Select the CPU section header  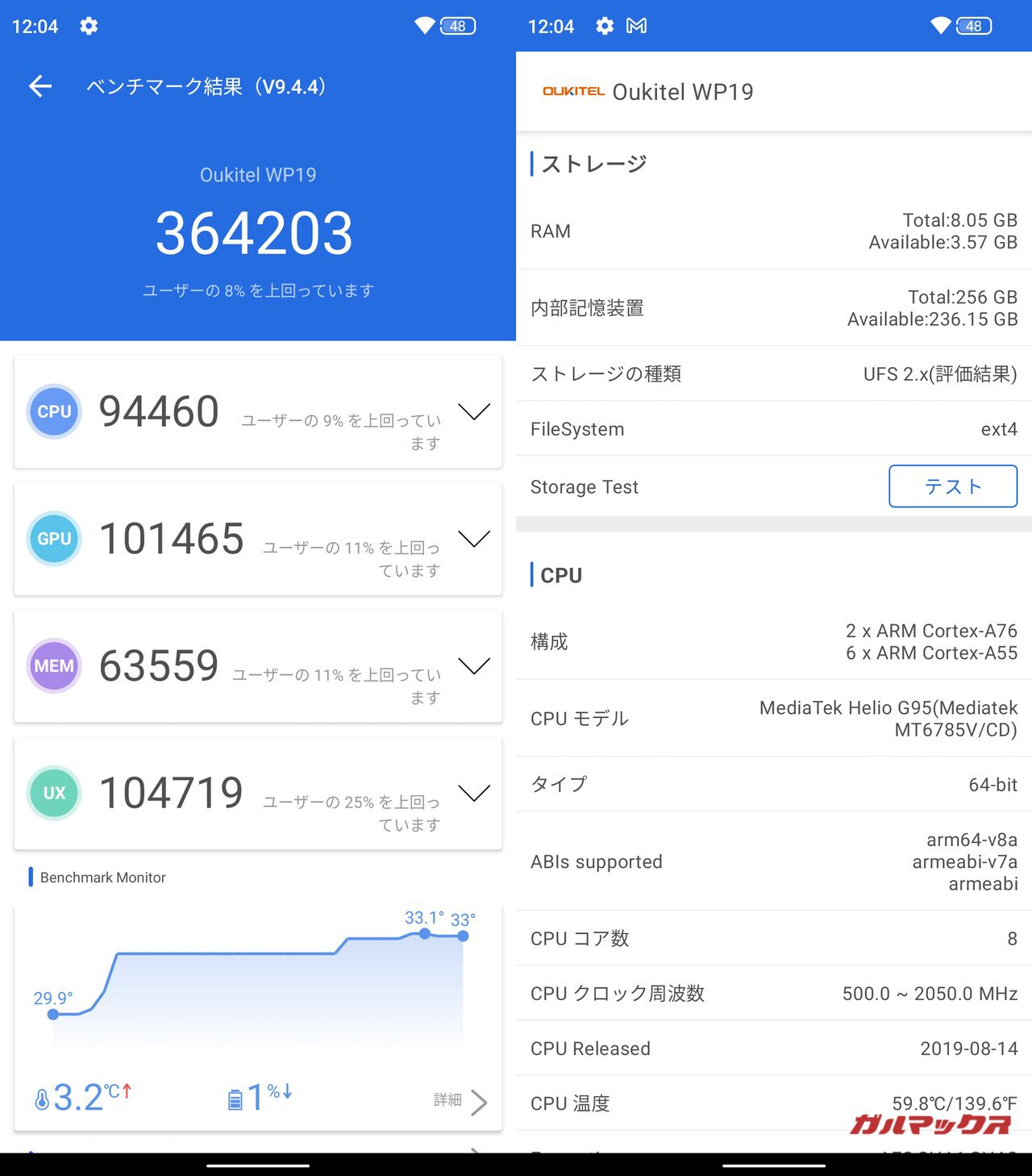click(x=560, y=575)
